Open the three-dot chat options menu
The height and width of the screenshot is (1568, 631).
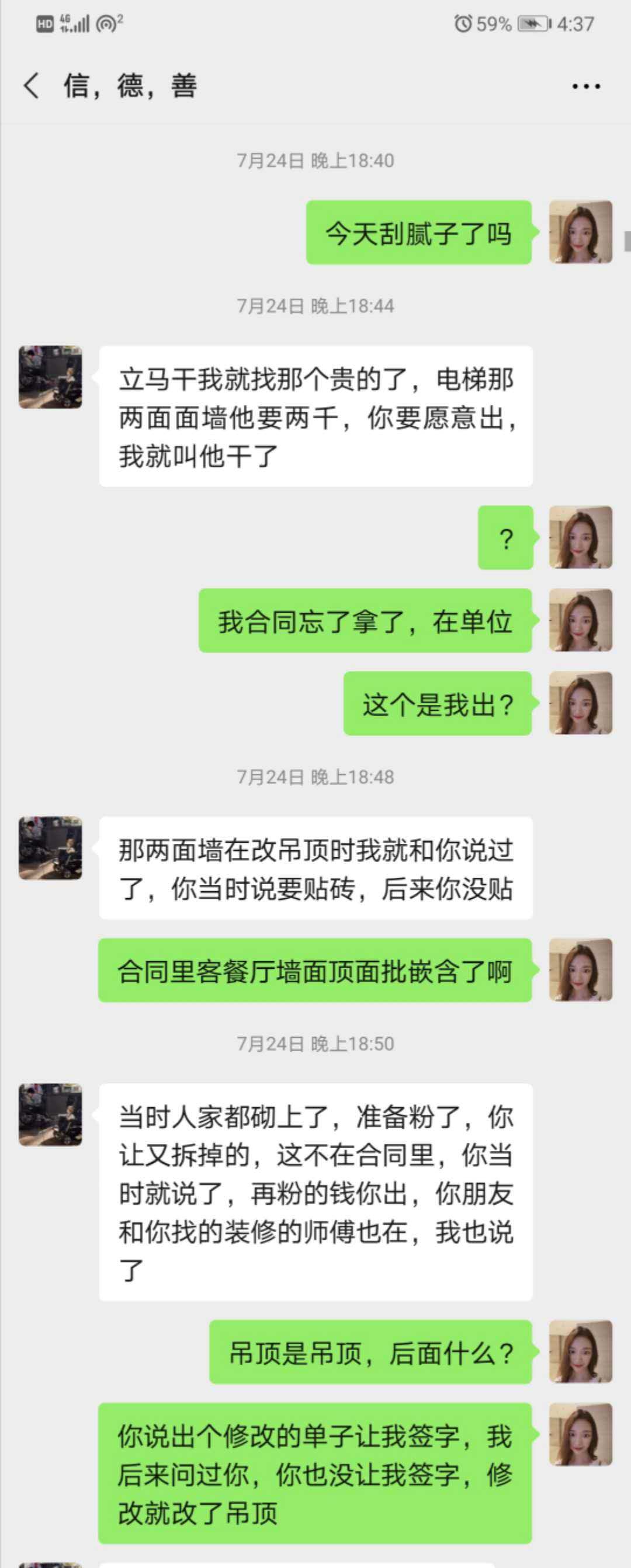point(586,86)
